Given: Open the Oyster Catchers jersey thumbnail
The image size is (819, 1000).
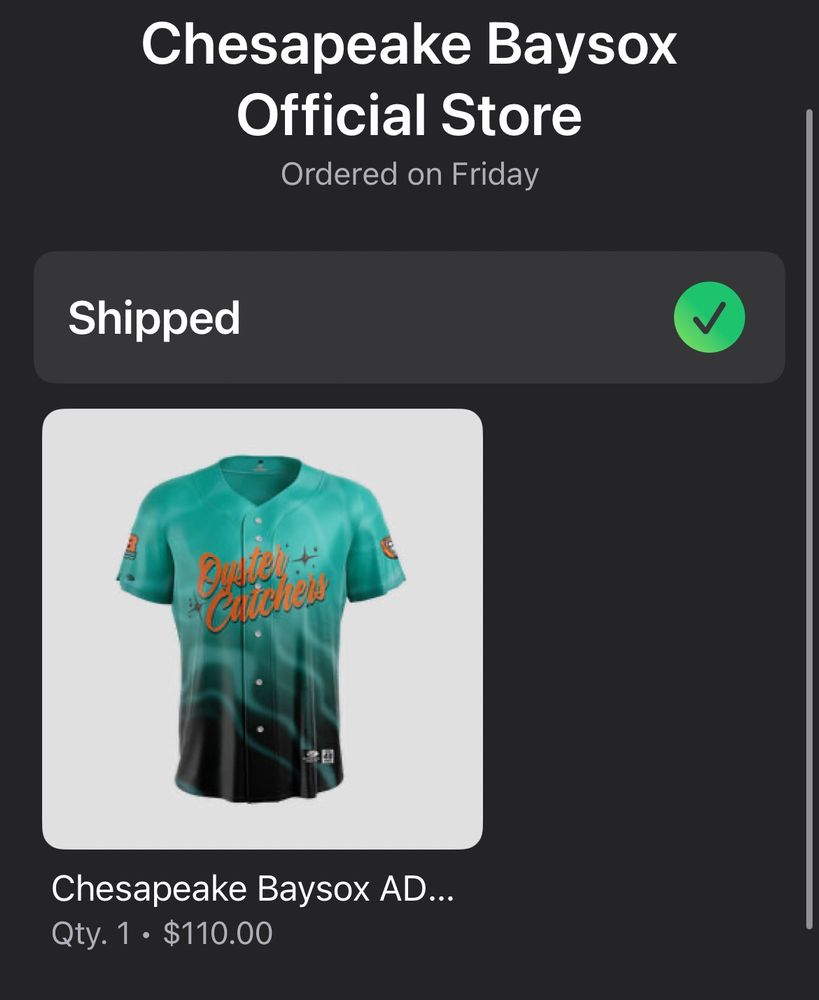Looking at the screenshot, I should tap(261, 627).
